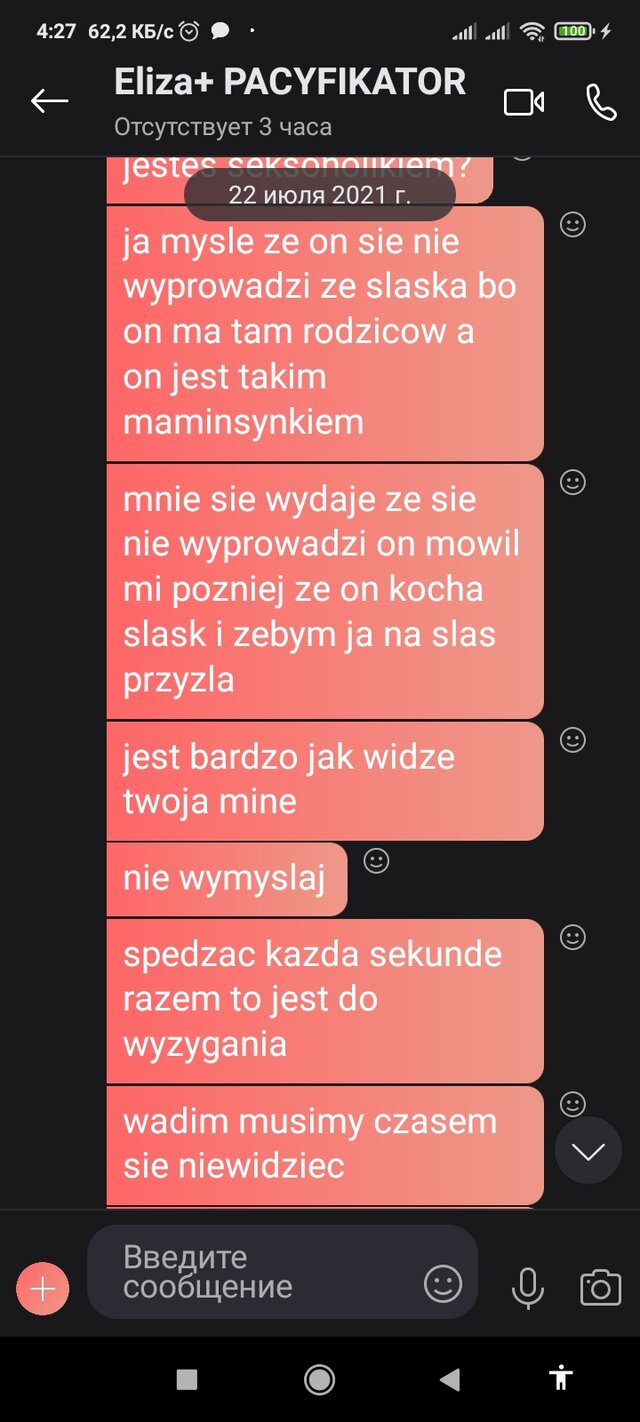Open the emoji picker in message field
Screen dimensions: 640x1422
click(x=443, y=1283)
